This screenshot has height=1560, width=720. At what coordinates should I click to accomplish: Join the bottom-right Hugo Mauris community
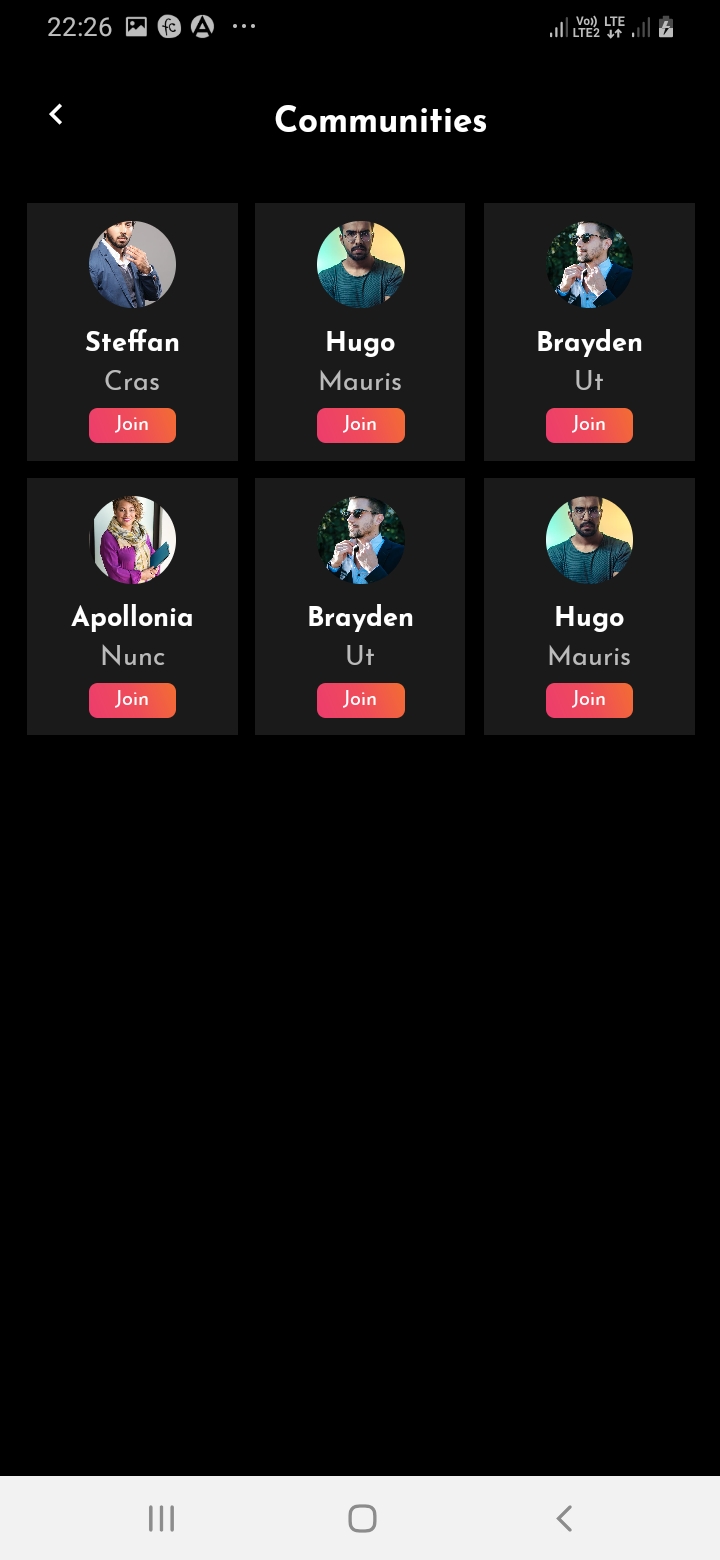coord(589,699)
